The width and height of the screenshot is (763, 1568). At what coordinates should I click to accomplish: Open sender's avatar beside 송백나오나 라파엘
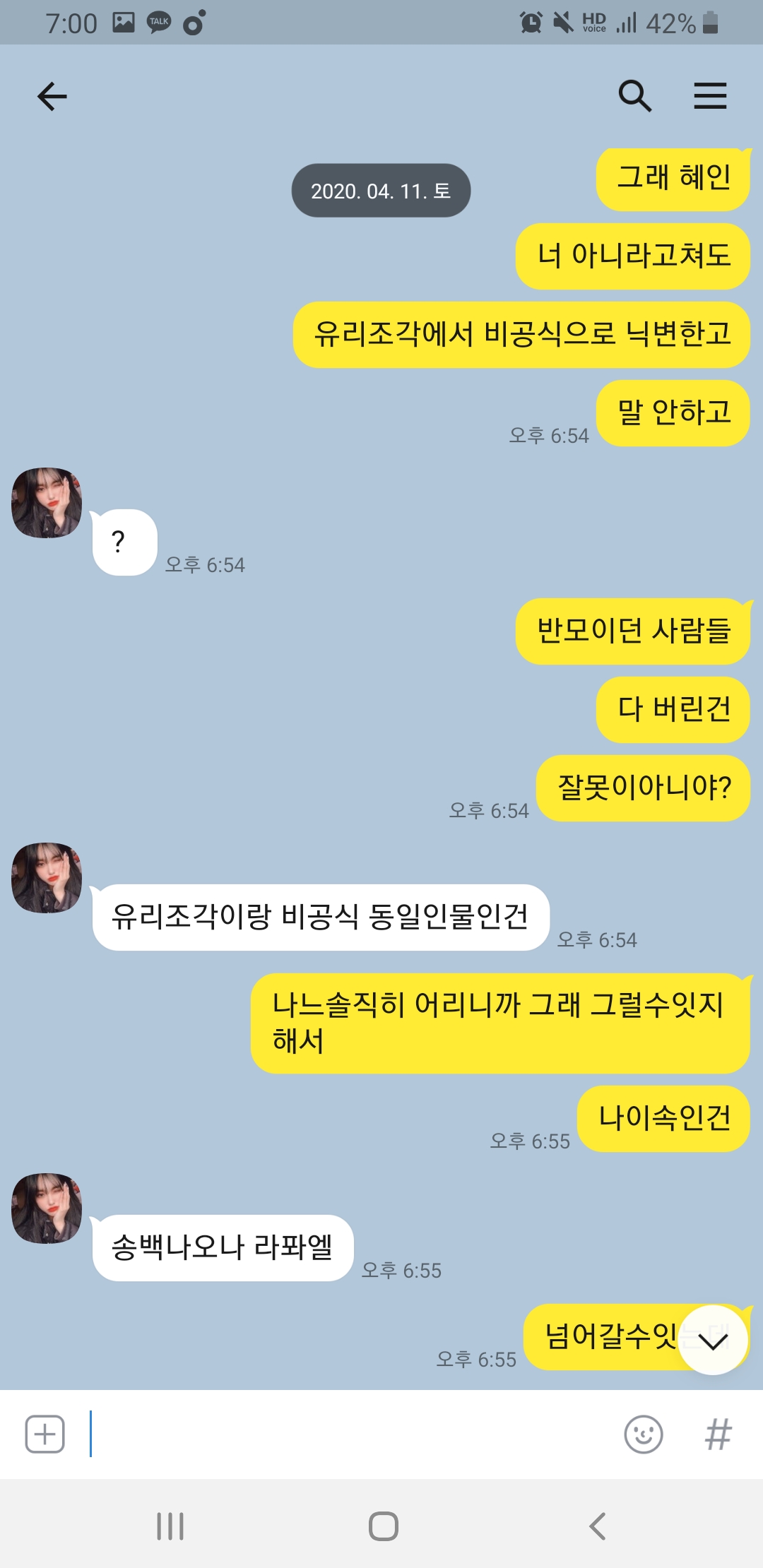pyautogui.click(x=47, y=1208)
